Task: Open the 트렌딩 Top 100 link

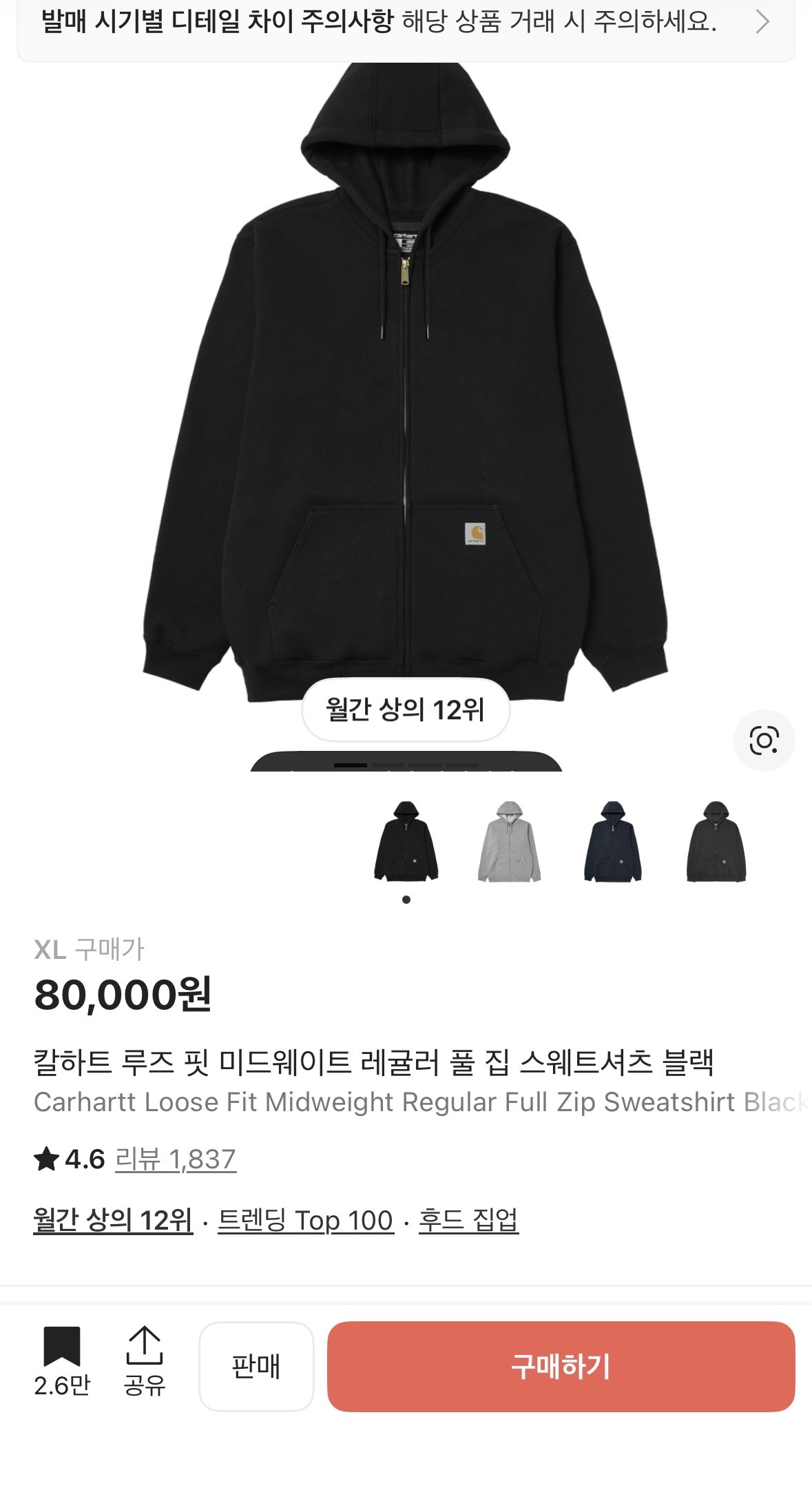Action: point(306,1220)
